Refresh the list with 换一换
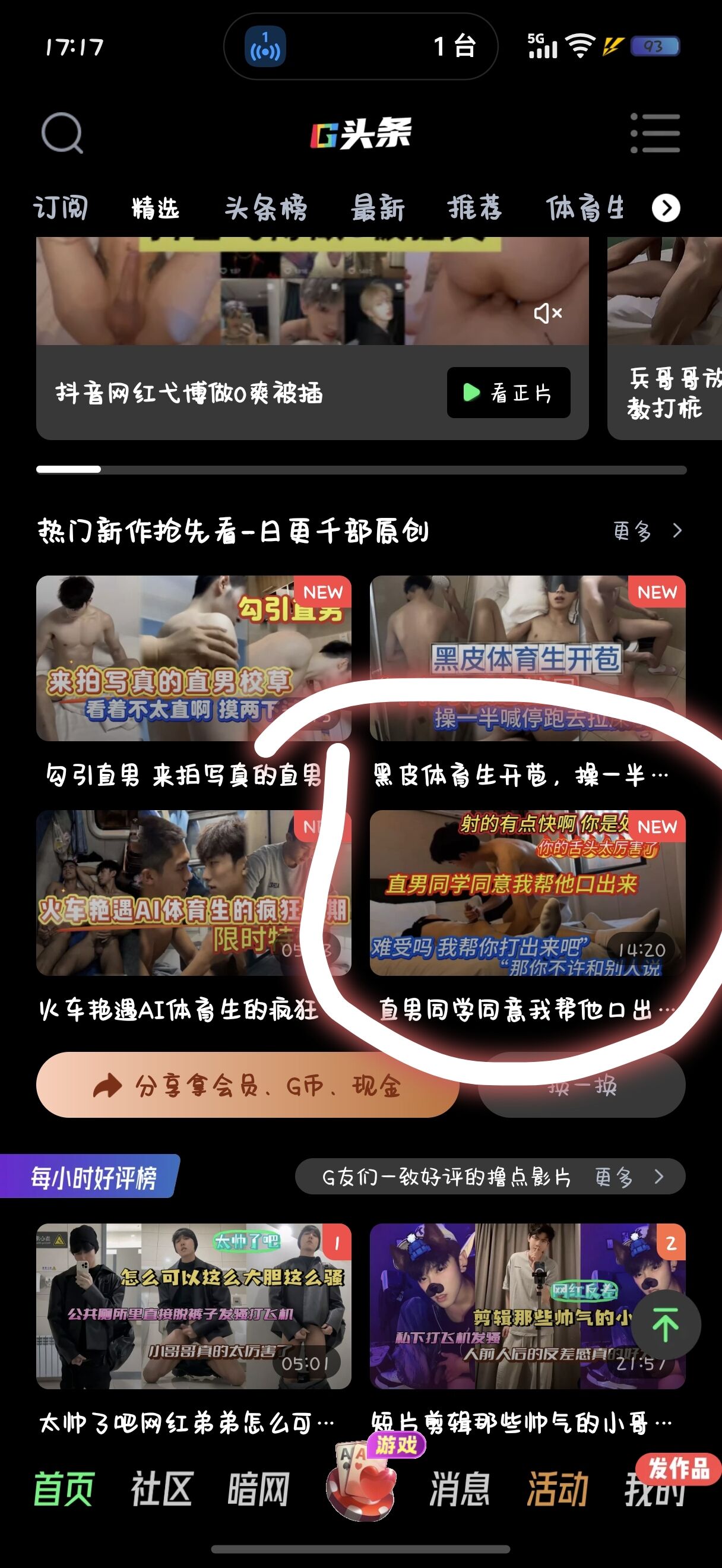The width and height of the screenshot is (722, 1568). 581,1086
